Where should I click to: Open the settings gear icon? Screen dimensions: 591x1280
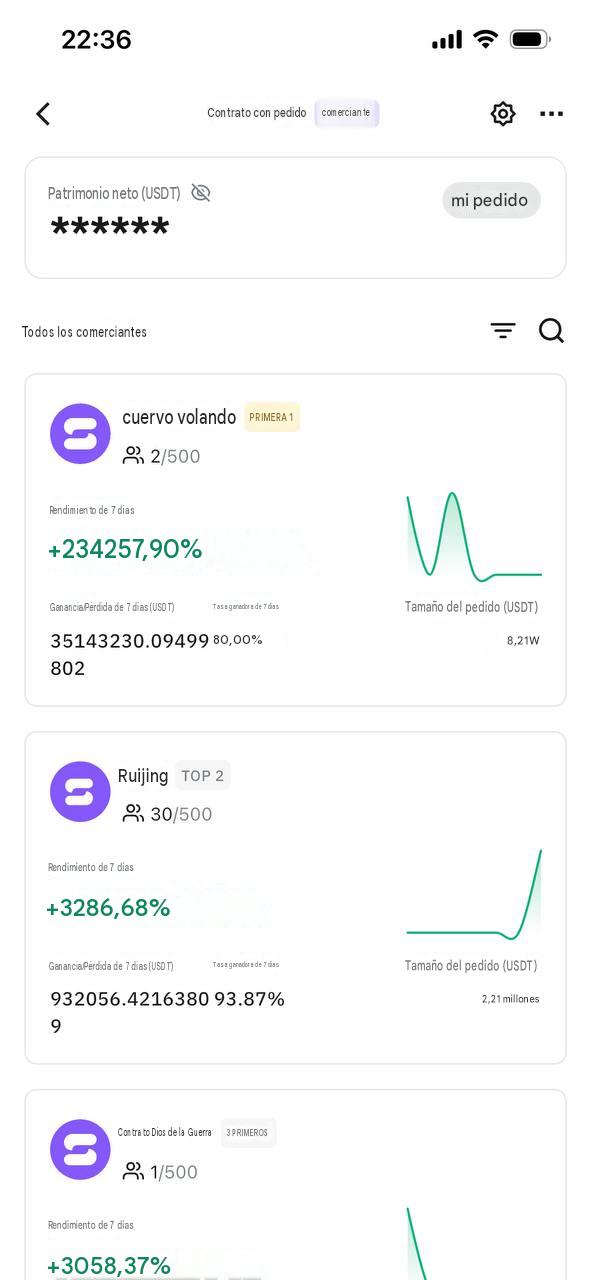503,114
